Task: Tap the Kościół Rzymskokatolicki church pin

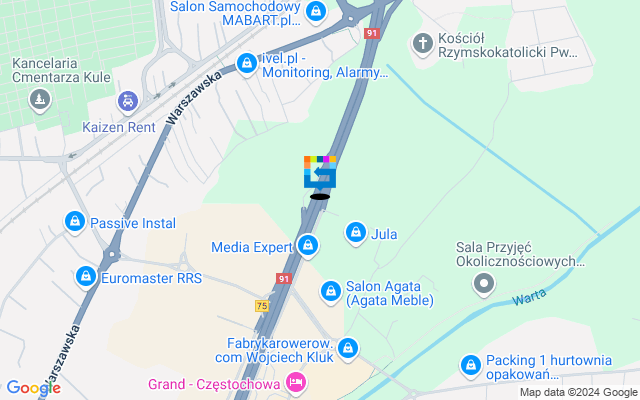Action: tap(423, 43)
